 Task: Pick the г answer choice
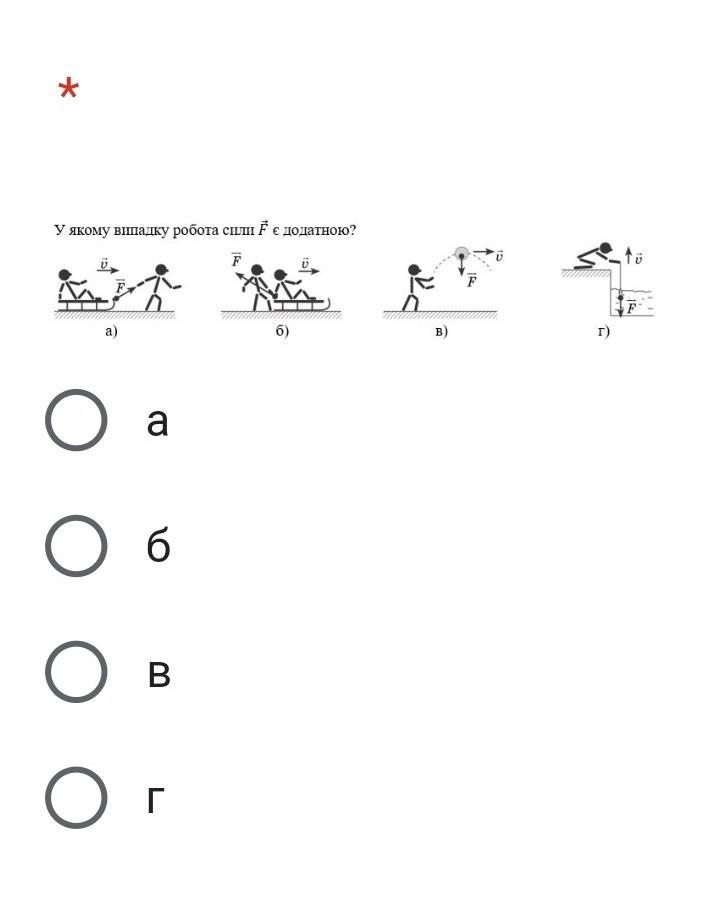(x=76, y=798)
